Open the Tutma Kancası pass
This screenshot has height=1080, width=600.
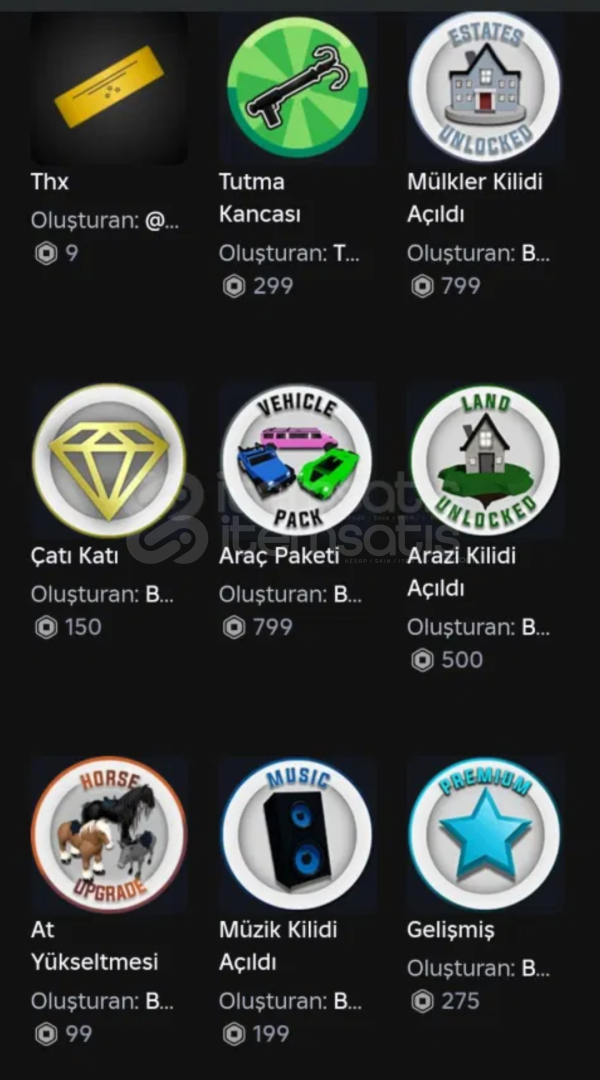[297, 90]
